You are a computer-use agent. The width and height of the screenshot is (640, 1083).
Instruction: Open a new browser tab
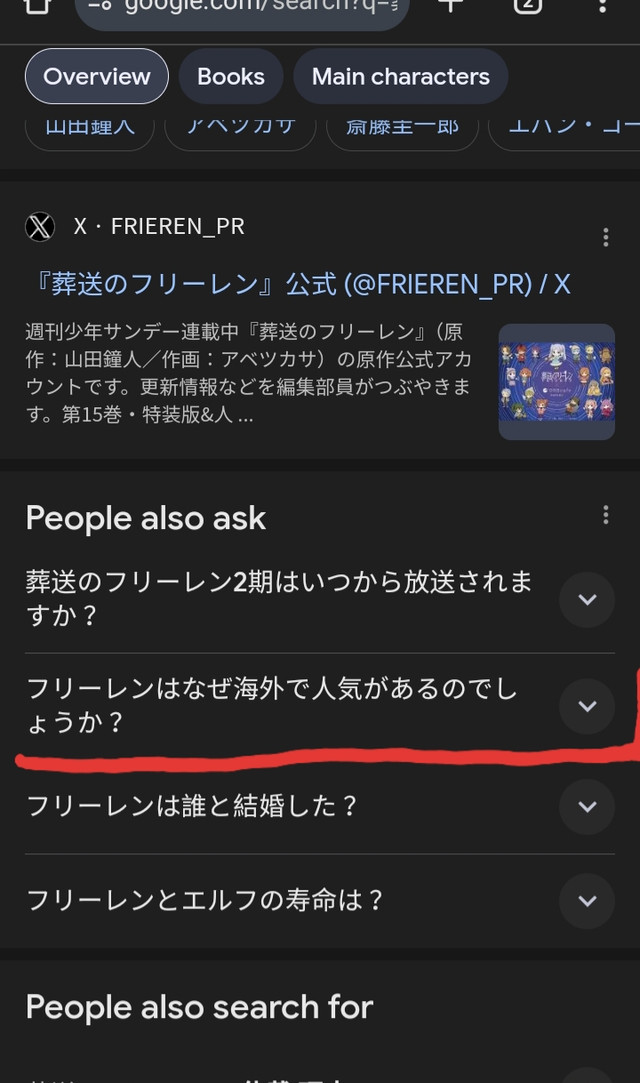pyautogui.click(x=451, y=6)
